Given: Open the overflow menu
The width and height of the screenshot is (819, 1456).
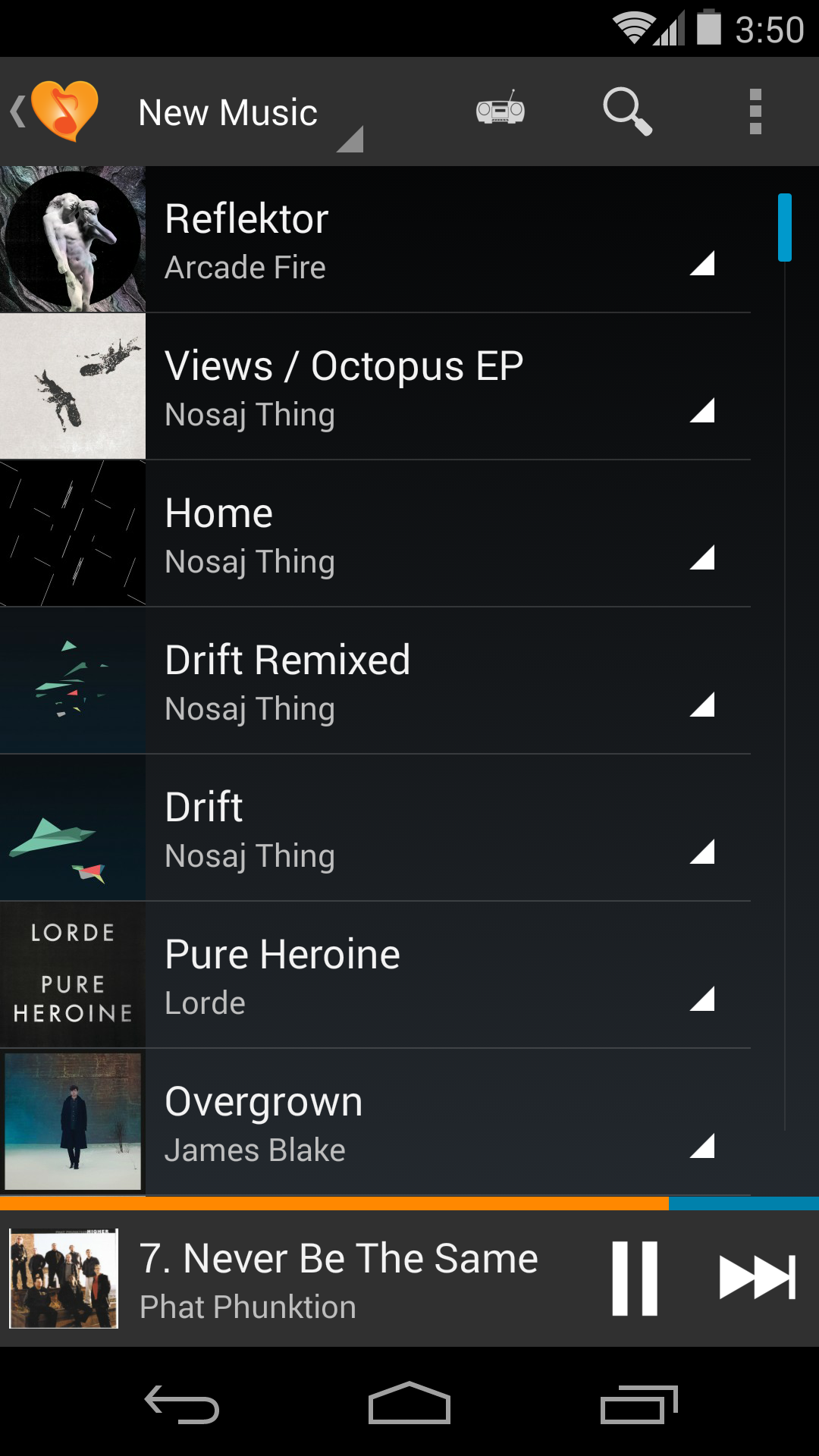Looking at the screenshot, I should [x=755, y=111].
